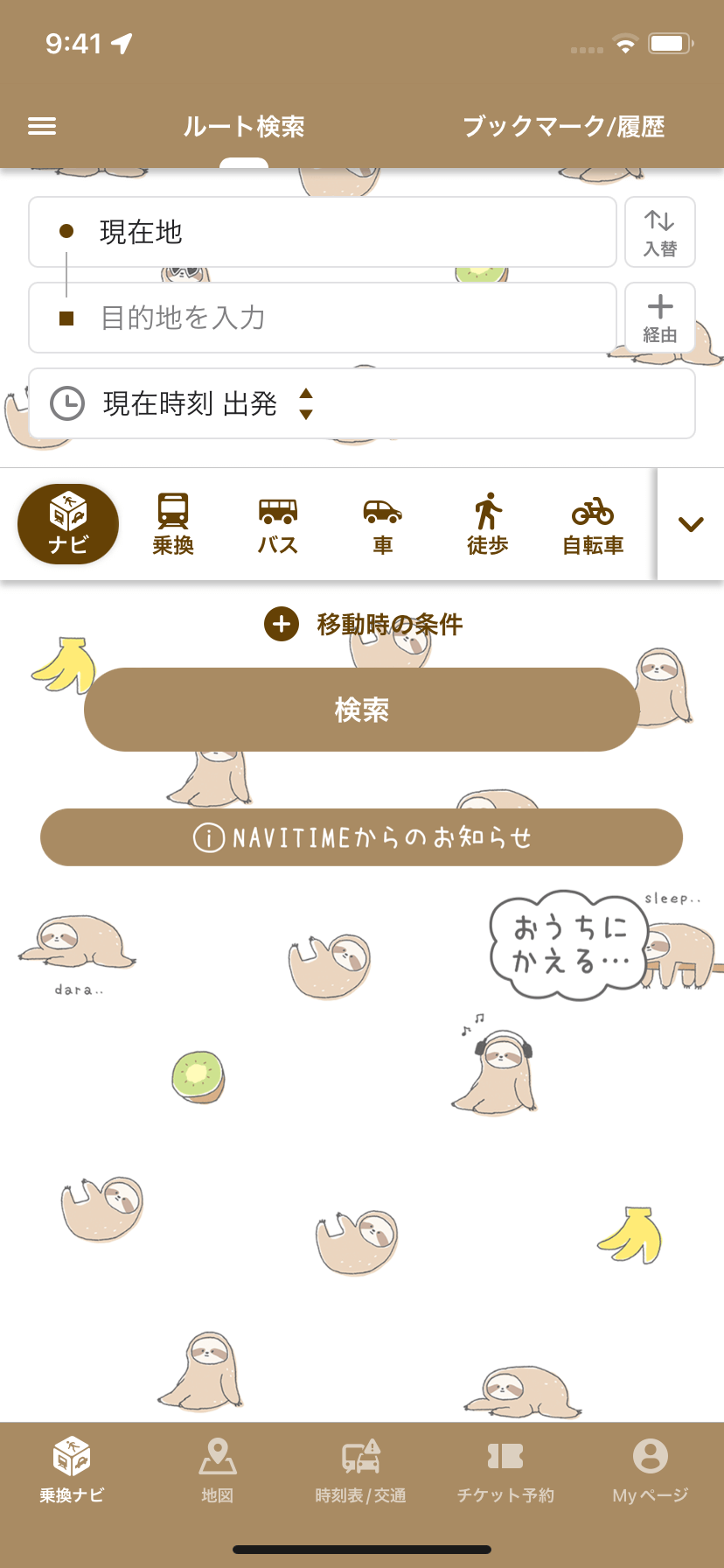Tap the 現在地 departure field
Viewport: 724px width, 1568px height.
323,232
